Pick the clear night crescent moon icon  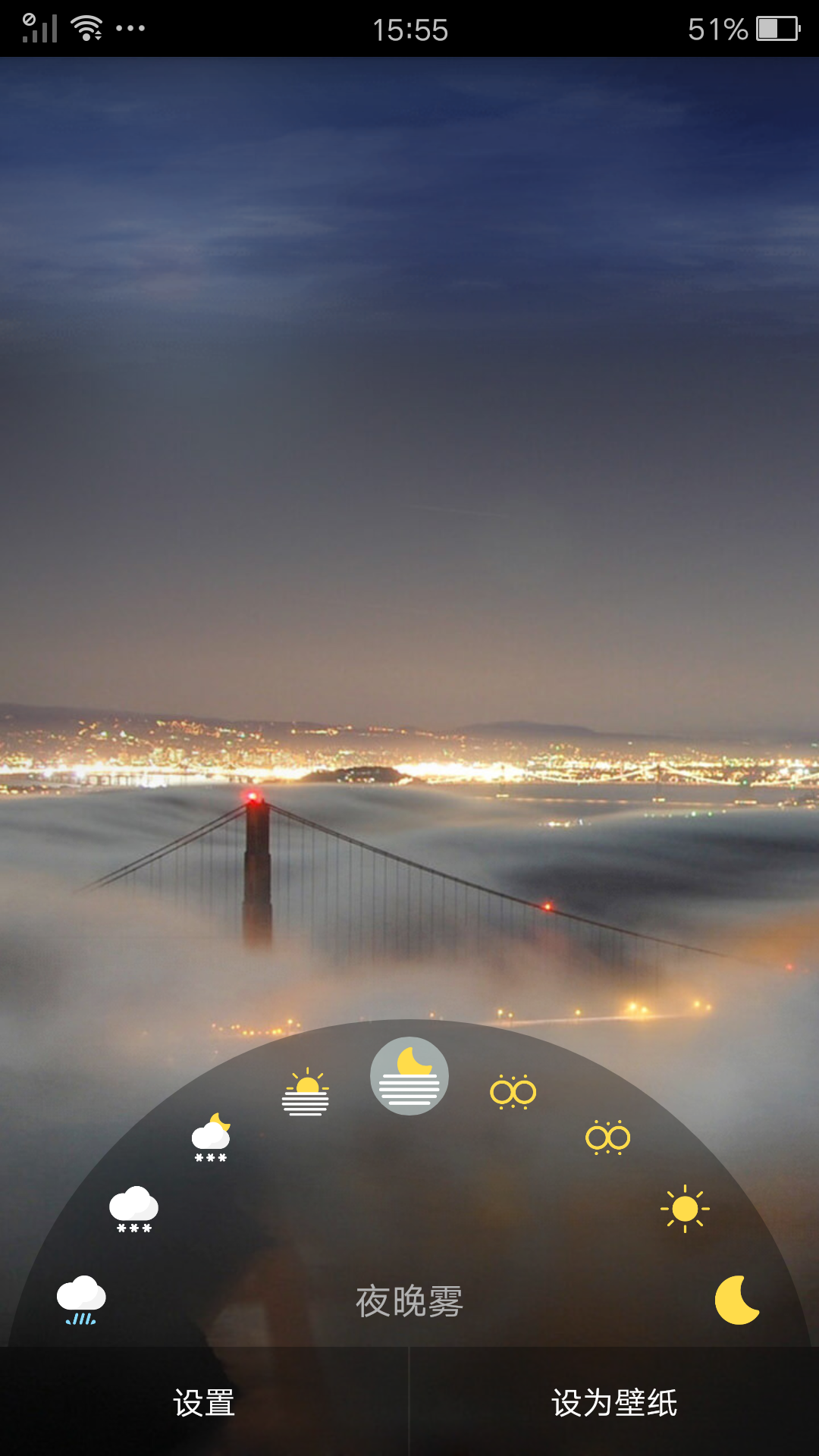pyautogui.click(x=737, y=1300)
